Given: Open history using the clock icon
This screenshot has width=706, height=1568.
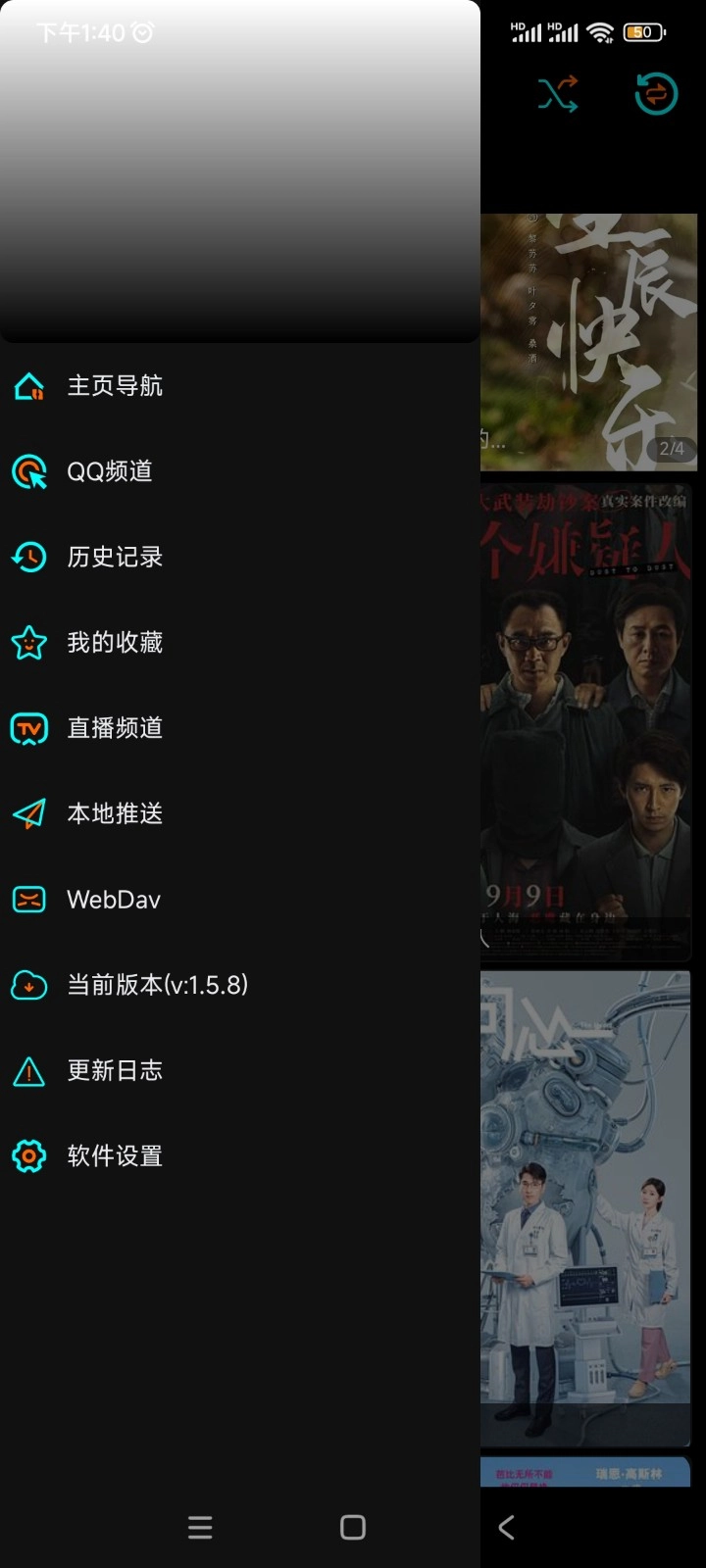Looking at the screenshot, I should (x=28, y=557).
